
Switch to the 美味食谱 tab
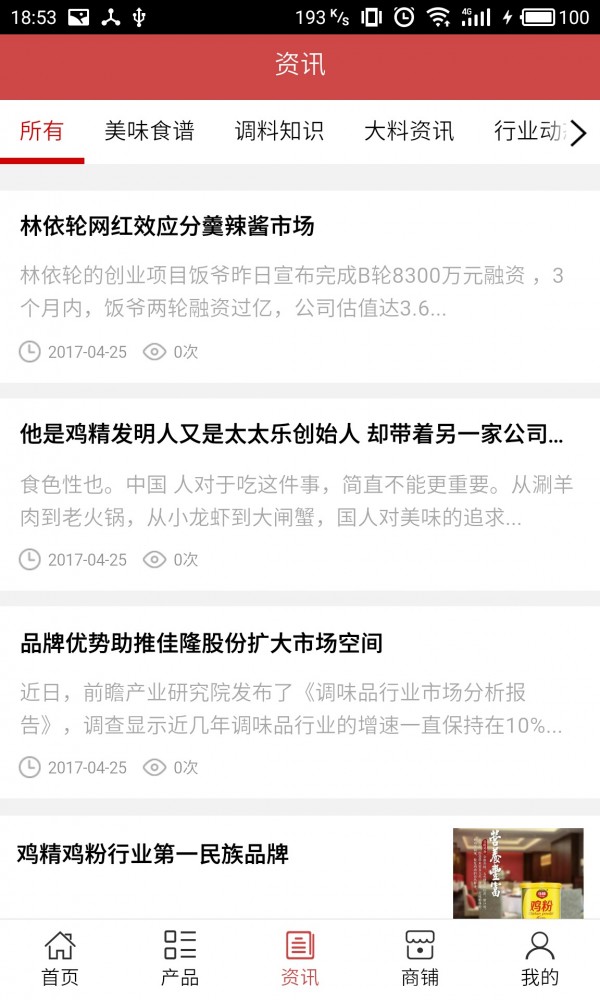pos(149,131)
